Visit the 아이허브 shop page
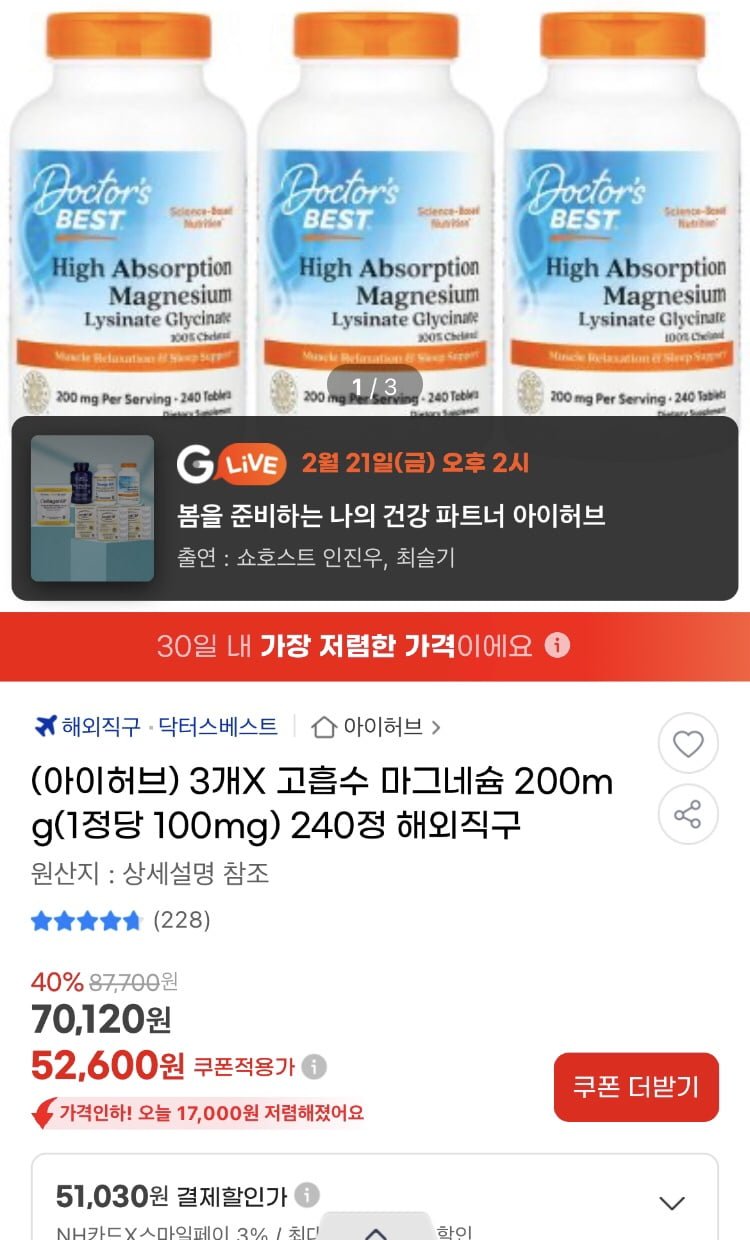This screenshot has height=1240, width=750. pos(376,726)
